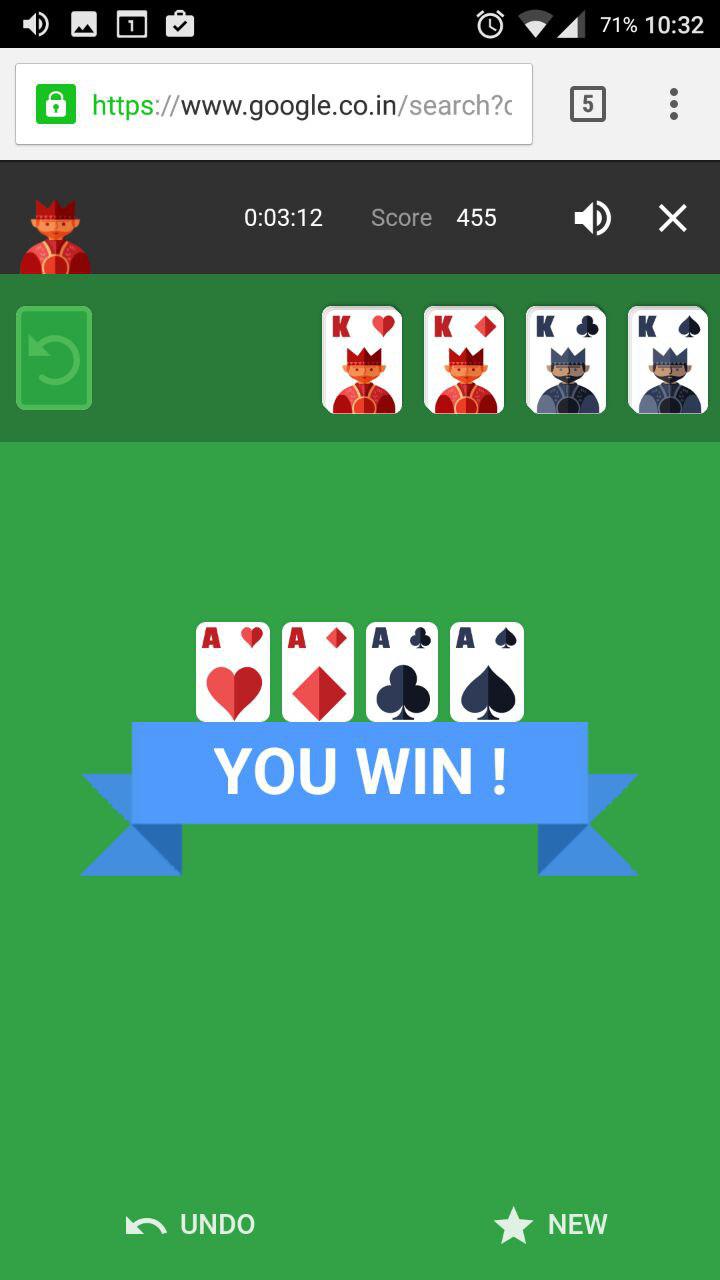
Task: Undo the last move
Action: 190,1224
